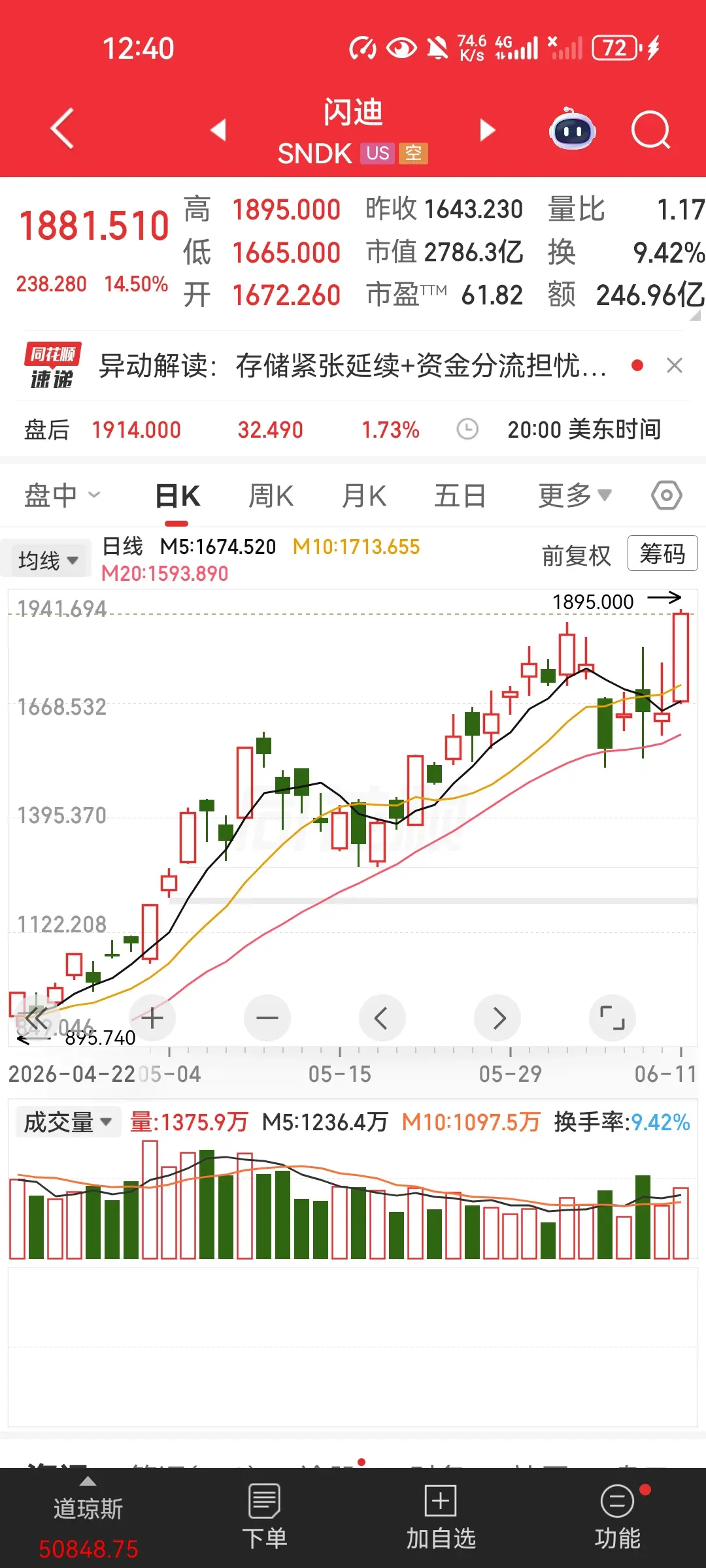This screenshot has width=706, height=1568.
Task: Tap the 筹码 button
Action: pyautogui.click(x=662, y=553)
